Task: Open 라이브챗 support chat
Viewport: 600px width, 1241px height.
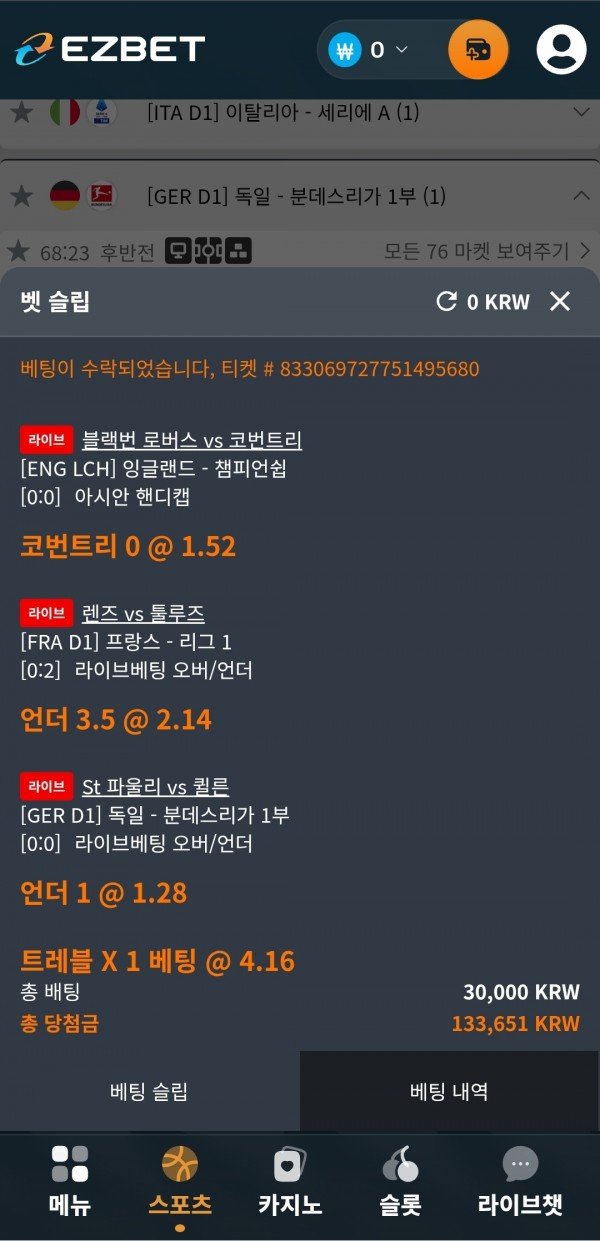Action: 520,1182
